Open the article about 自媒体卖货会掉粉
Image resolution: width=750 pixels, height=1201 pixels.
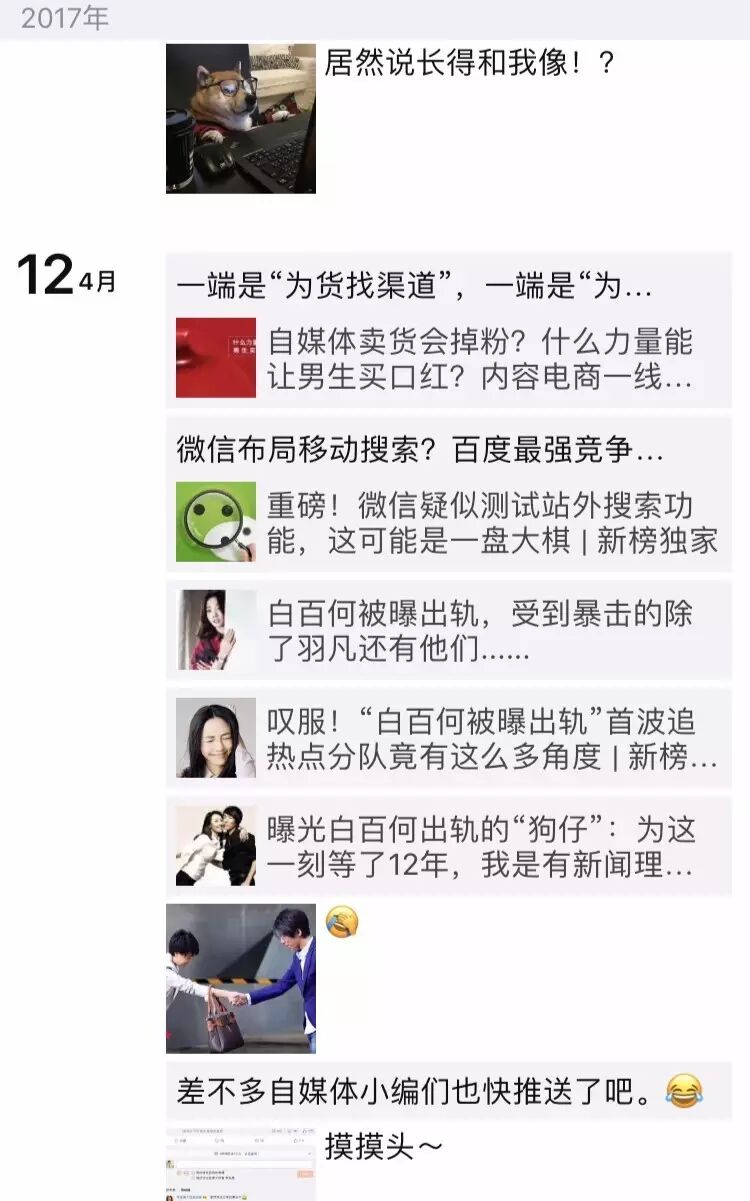click(x=448, y=358)
